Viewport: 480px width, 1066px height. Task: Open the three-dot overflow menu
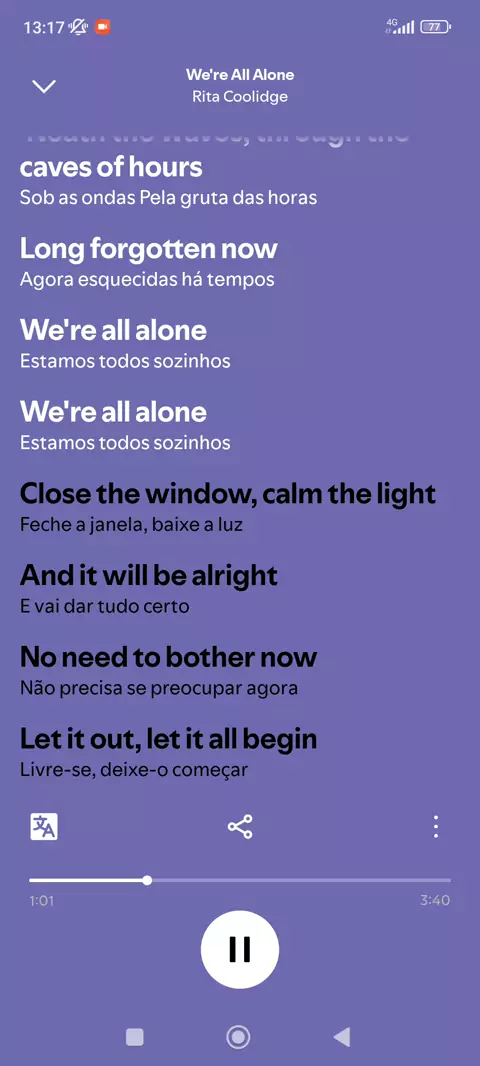[x=436, y=827]
